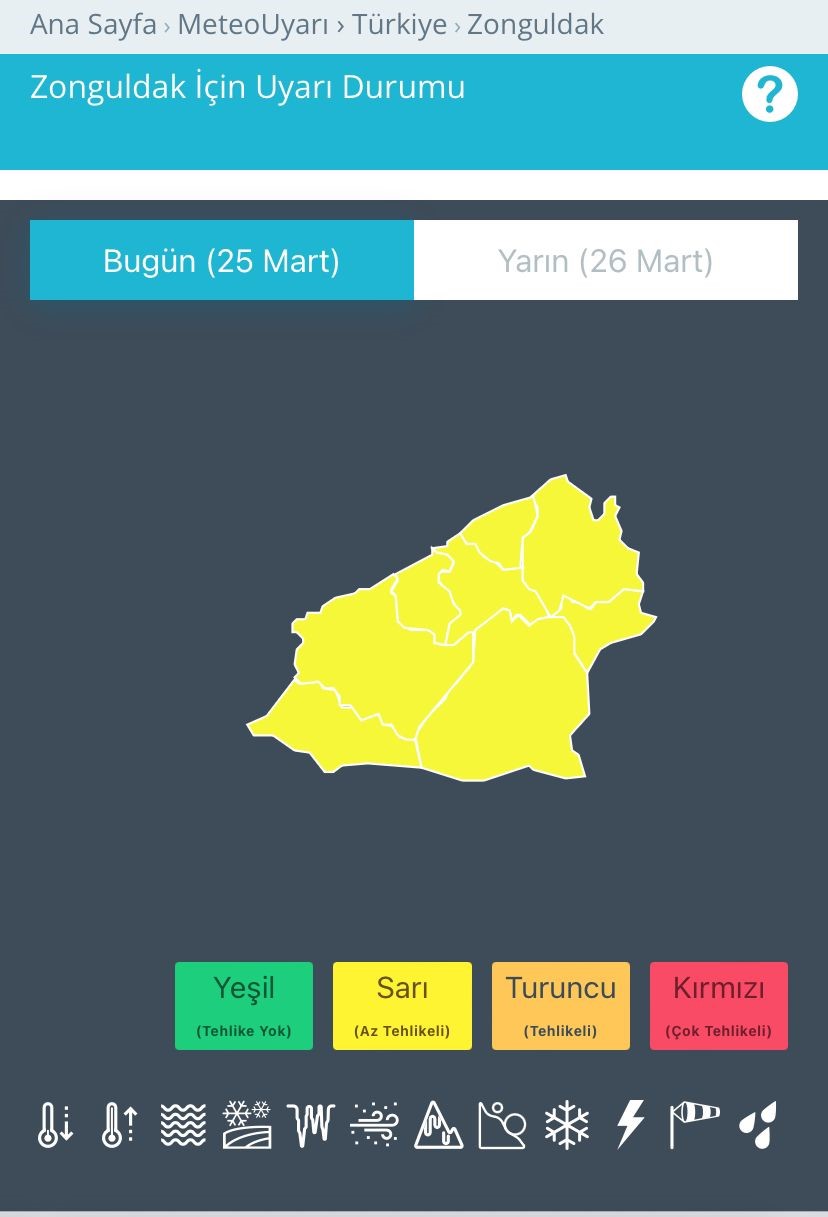This screenshot has height=1217, width=828.
Task: Choose the dust wind warning icon
Action: [x=374, y=1125]
